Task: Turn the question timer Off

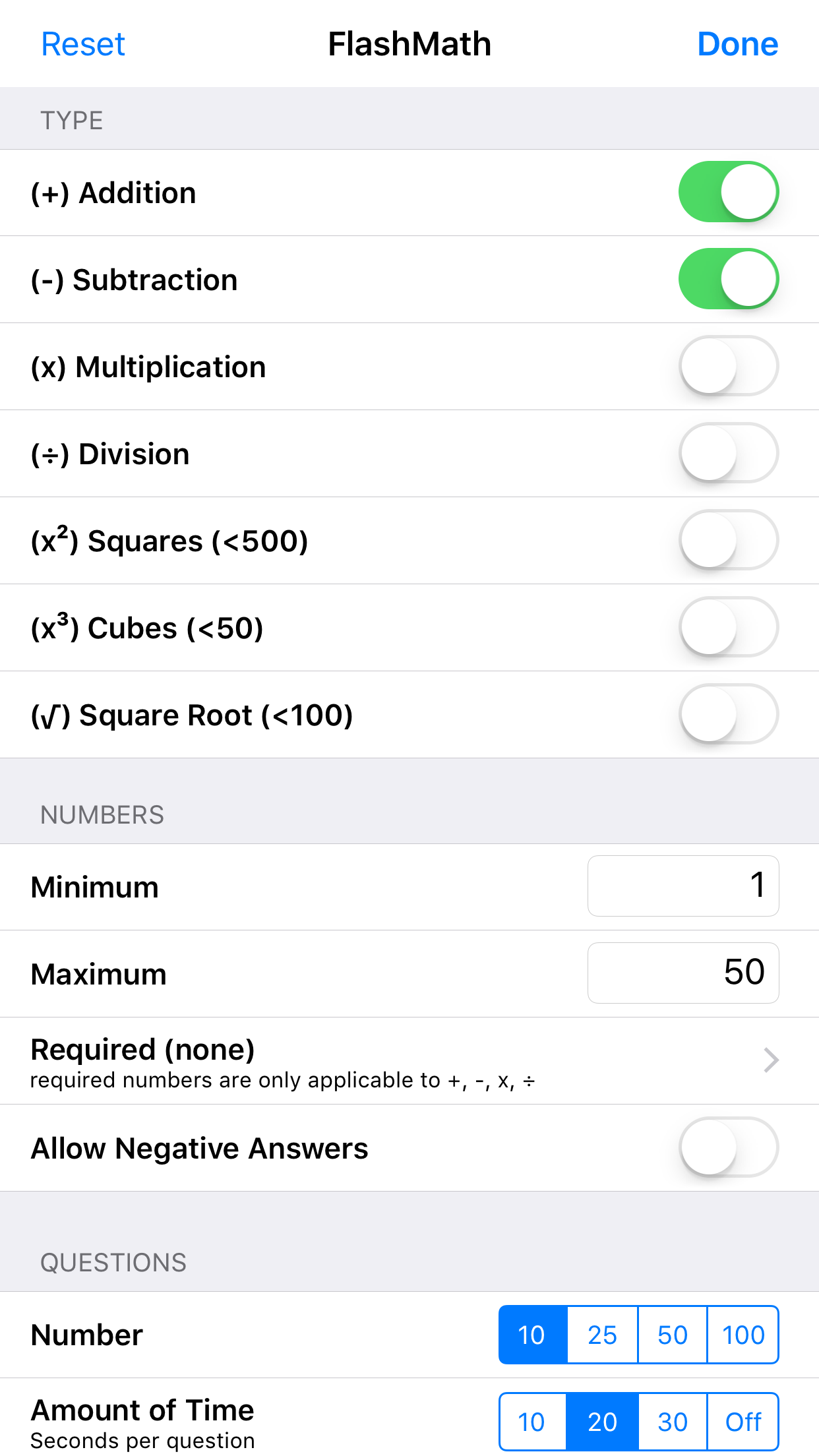Action: (x=743, y=1422)
